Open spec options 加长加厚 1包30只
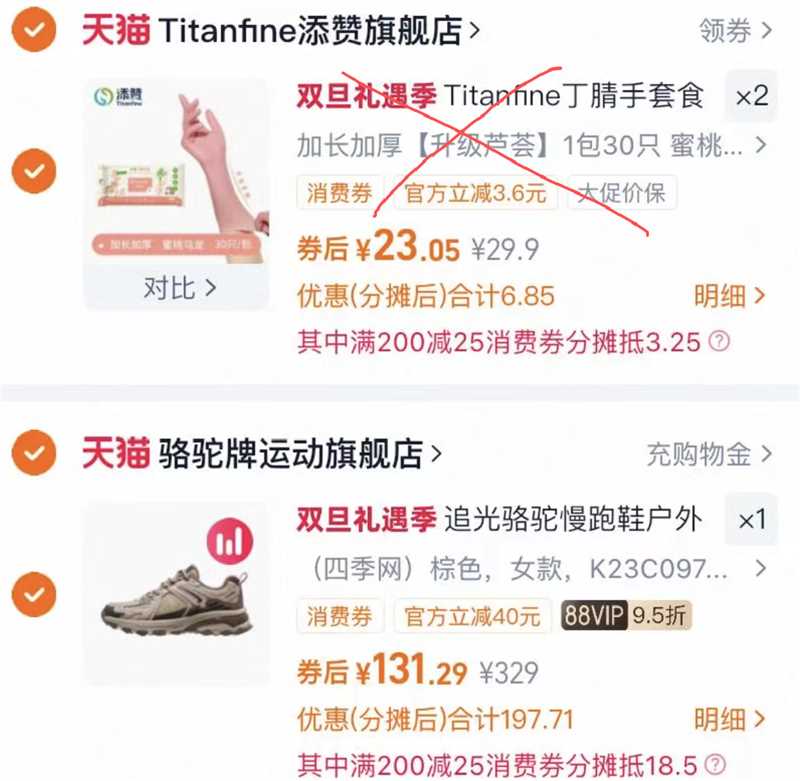The image size is (800, 781). (x=531, y=145)
